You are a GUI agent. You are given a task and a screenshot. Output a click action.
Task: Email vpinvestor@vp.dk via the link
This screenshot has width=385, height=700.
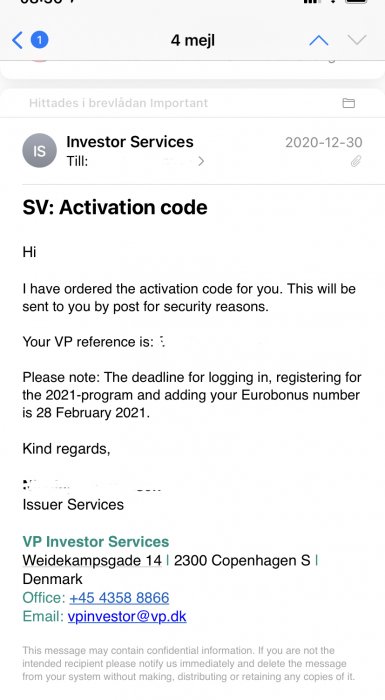[127, 617]
